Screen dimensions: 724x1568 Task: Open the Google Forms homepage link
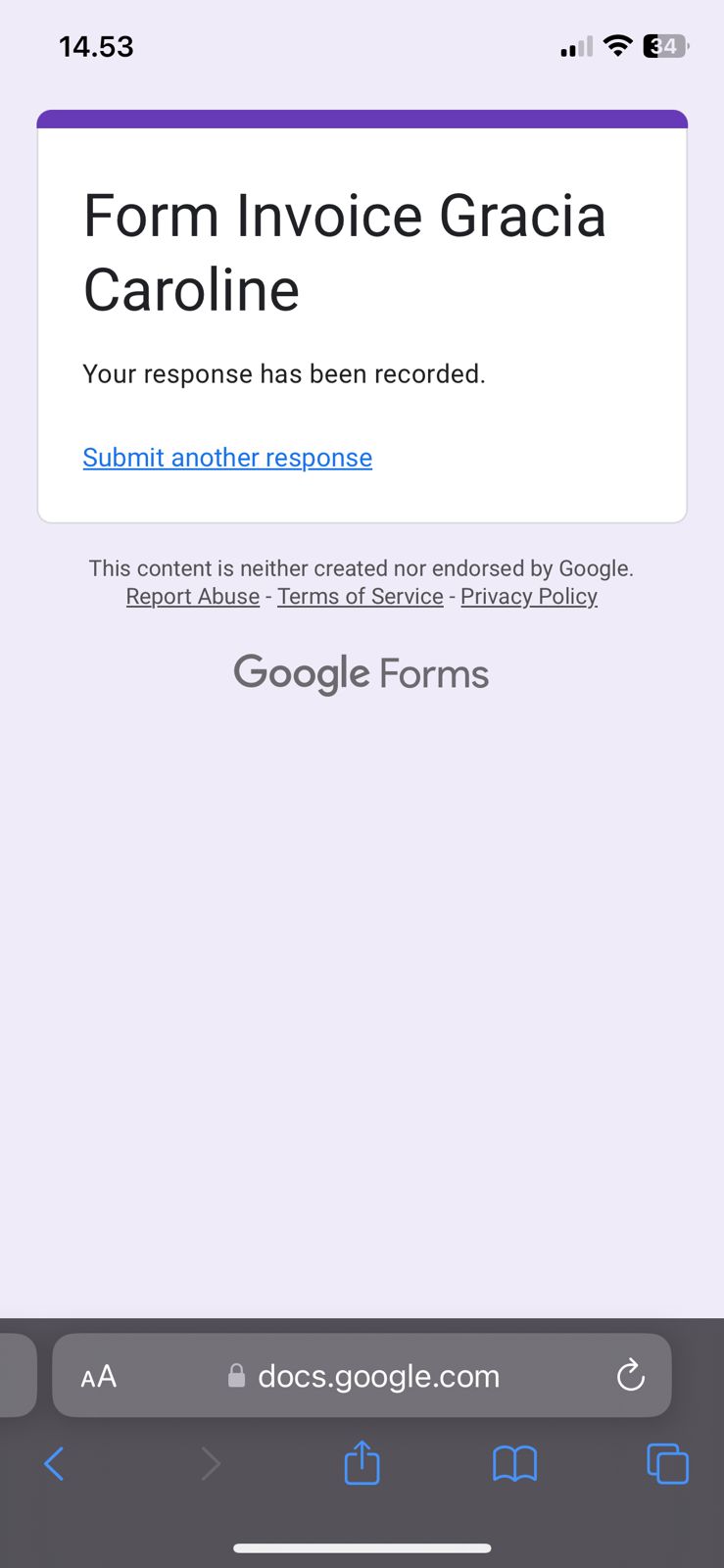point(362,674)
